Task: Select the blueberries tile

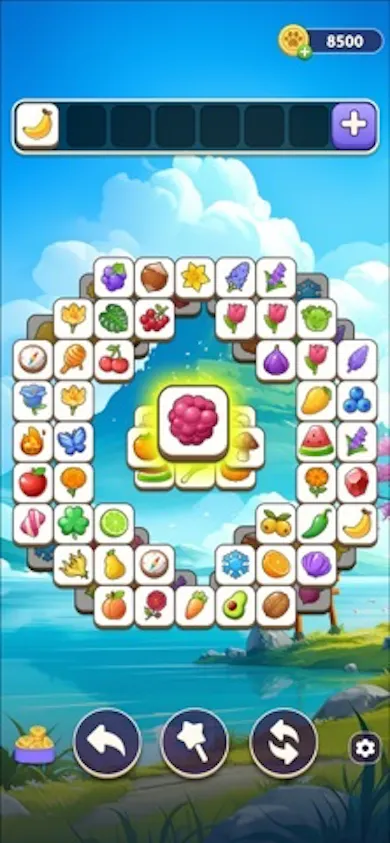Action: click(357, 400)
